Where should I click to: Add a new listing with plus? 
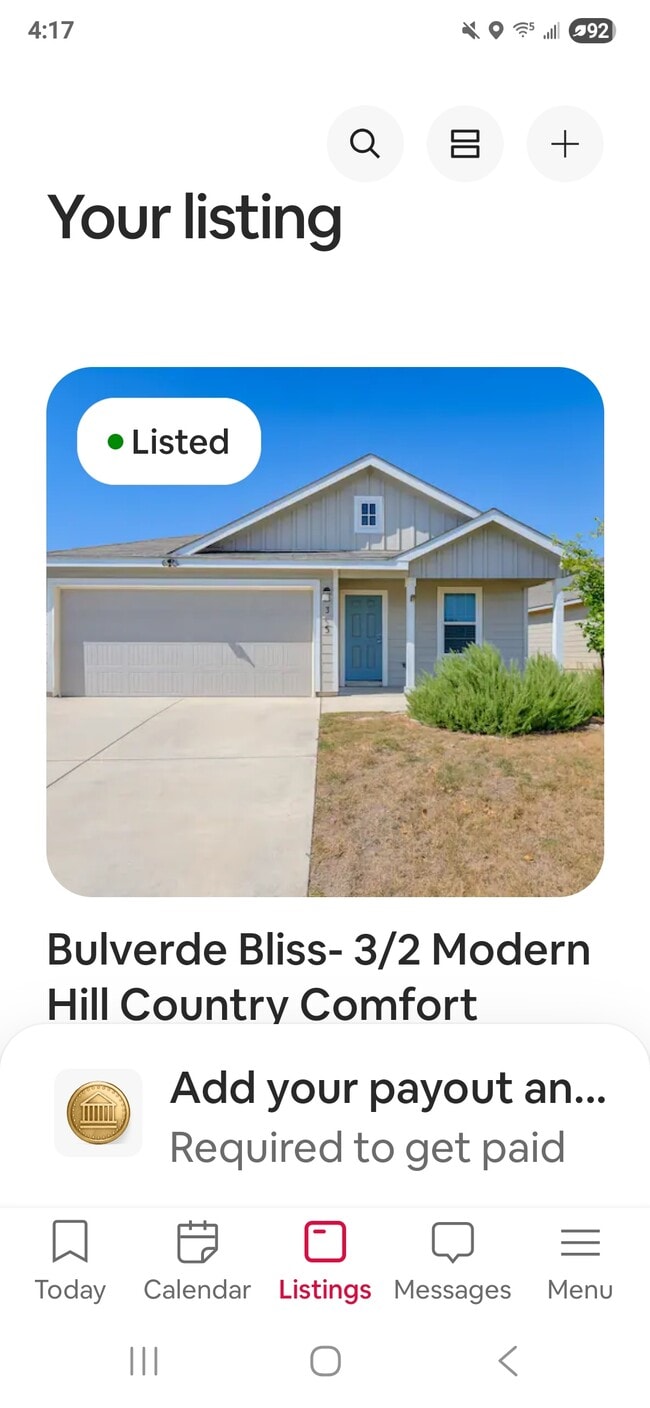(565, 144)
